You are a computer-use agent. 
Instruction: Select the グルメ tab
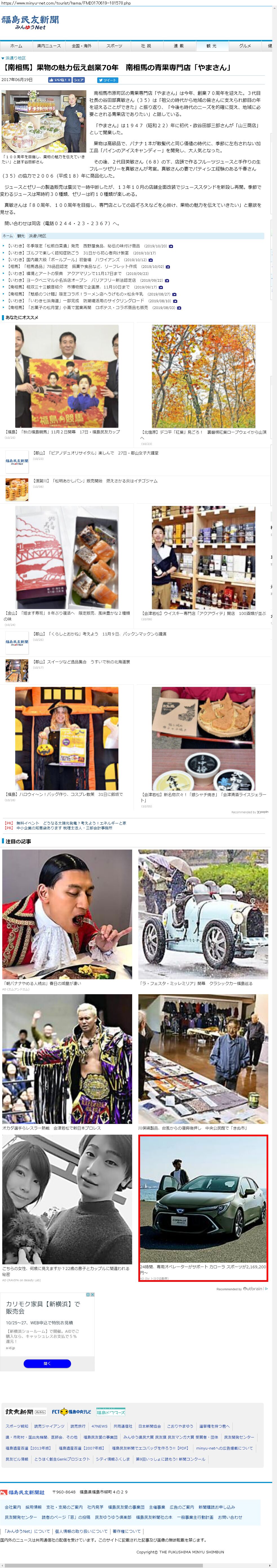(245, 46)
